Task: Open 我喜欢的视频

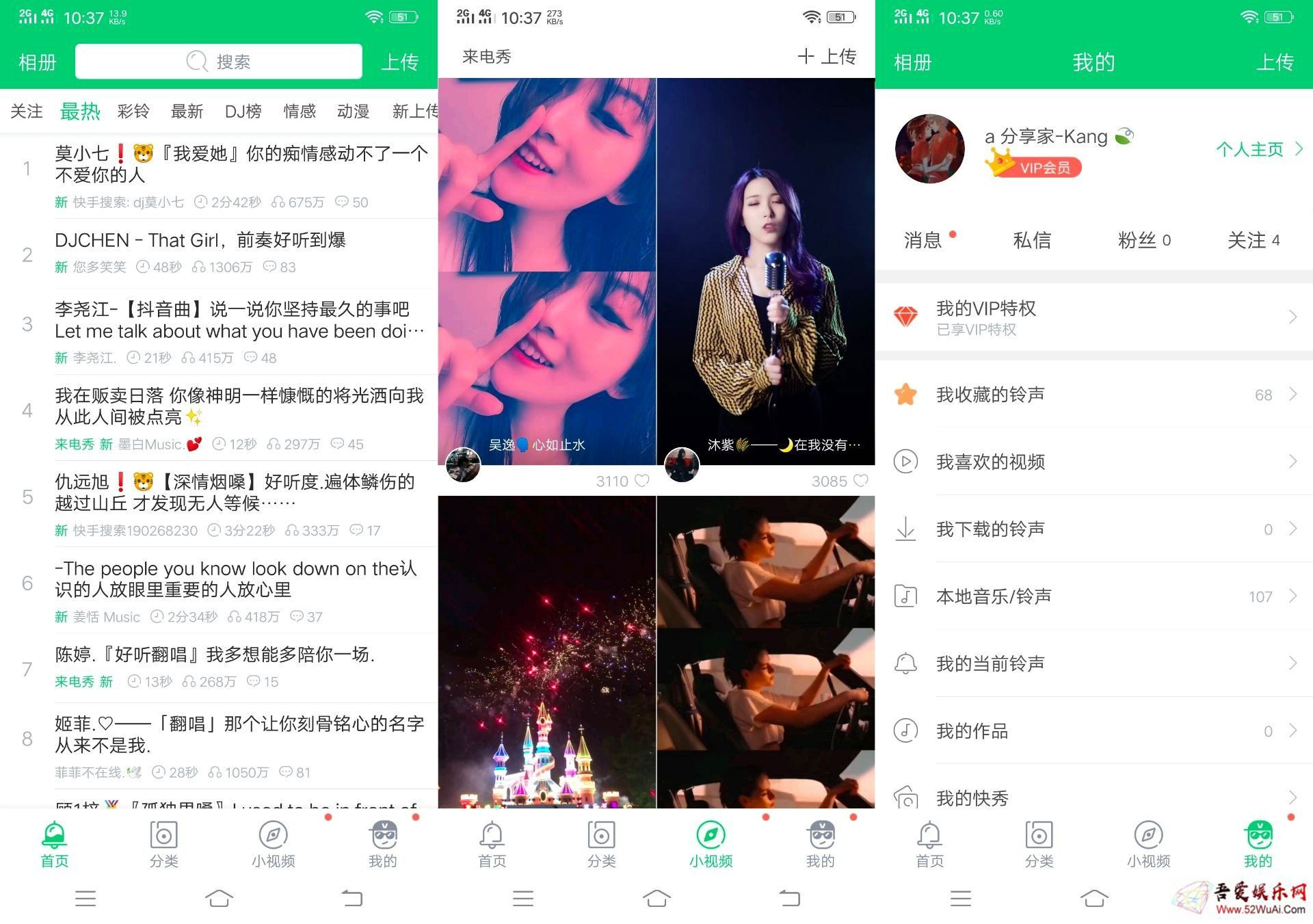Action: [x=1094, y=462]
